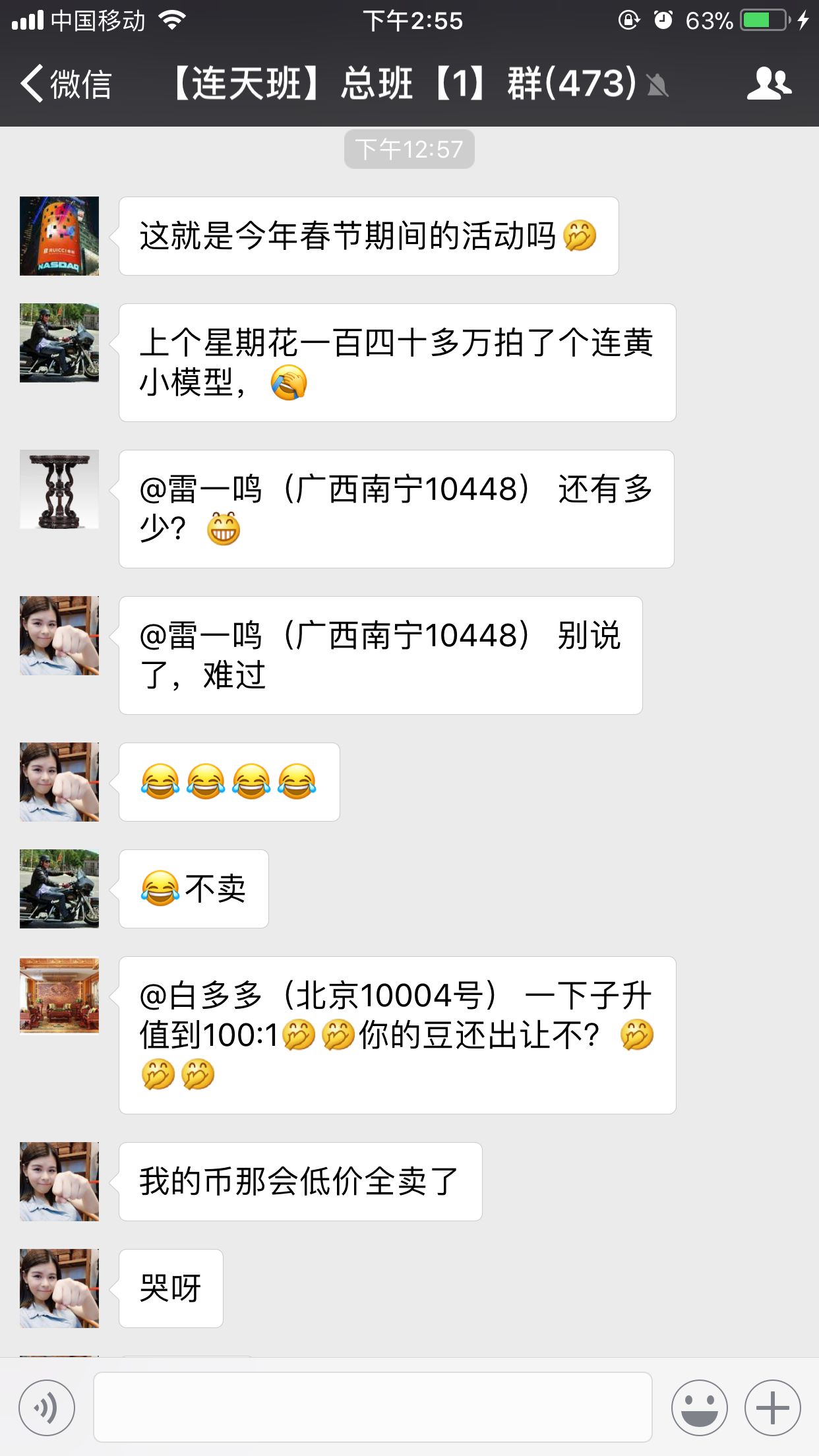Open avatar beside 哭呀 message
819x1456 pixels.
[x=59, y=1289]
